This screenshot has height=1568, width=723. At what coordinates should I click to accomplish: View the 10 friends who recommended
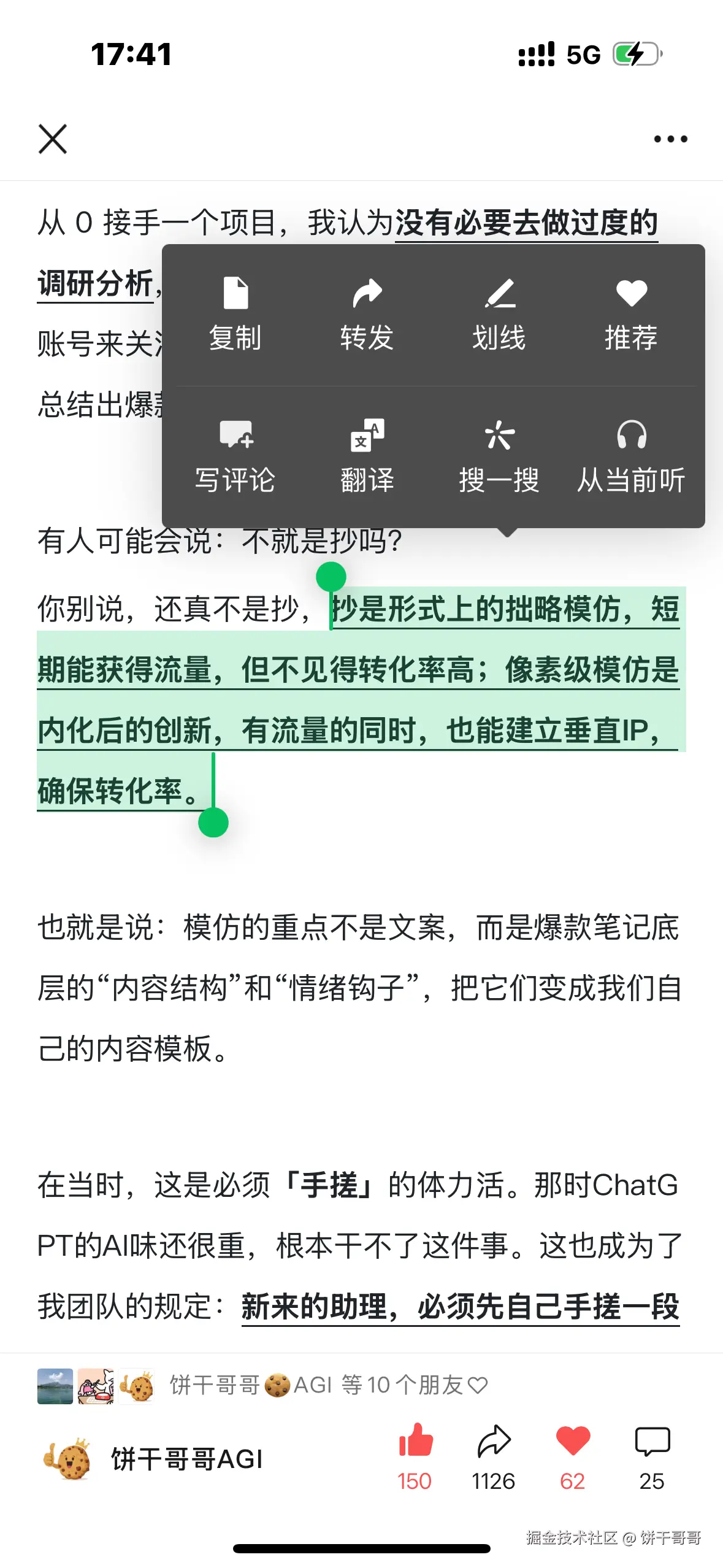coord(262,1385)
